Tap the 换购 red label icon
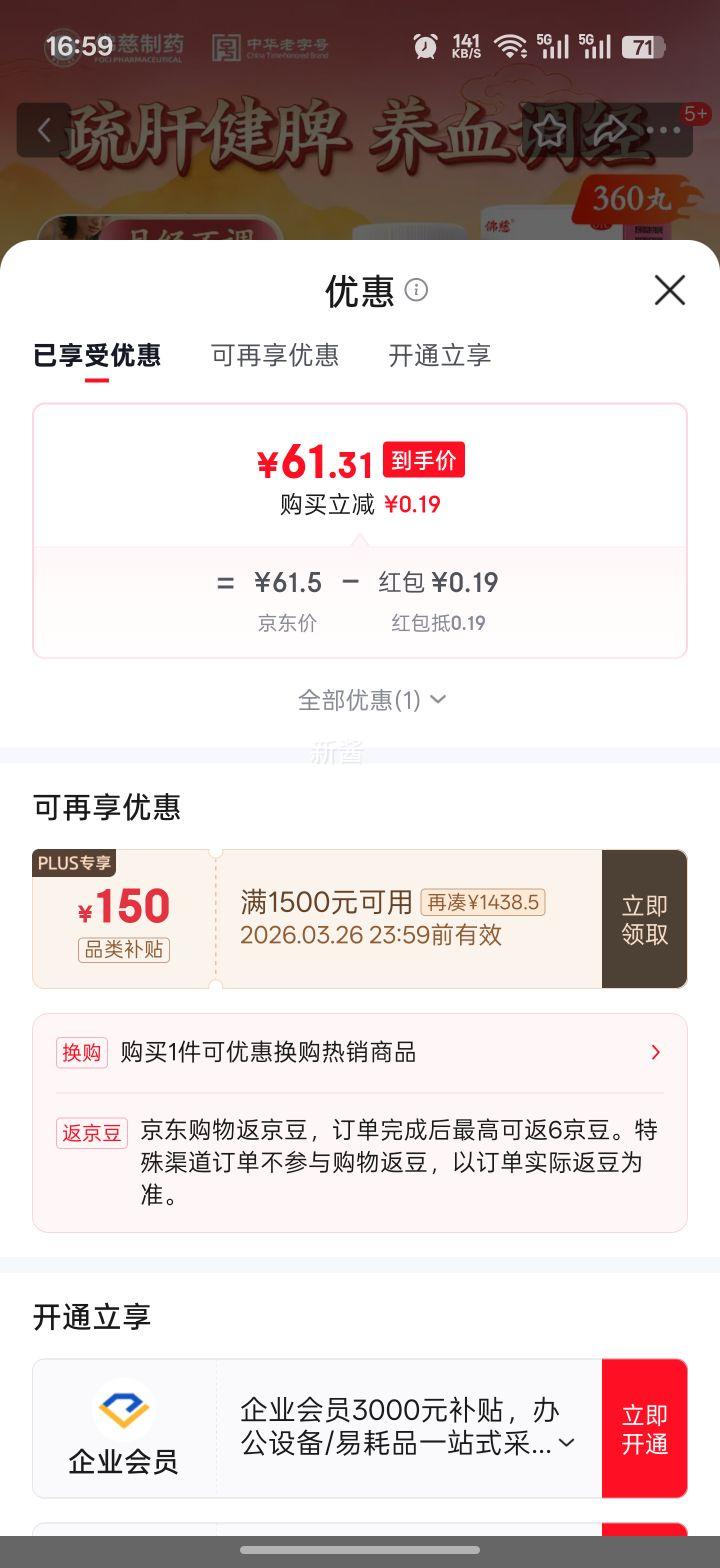The image size is (720, 1568). coord(83,1052)
